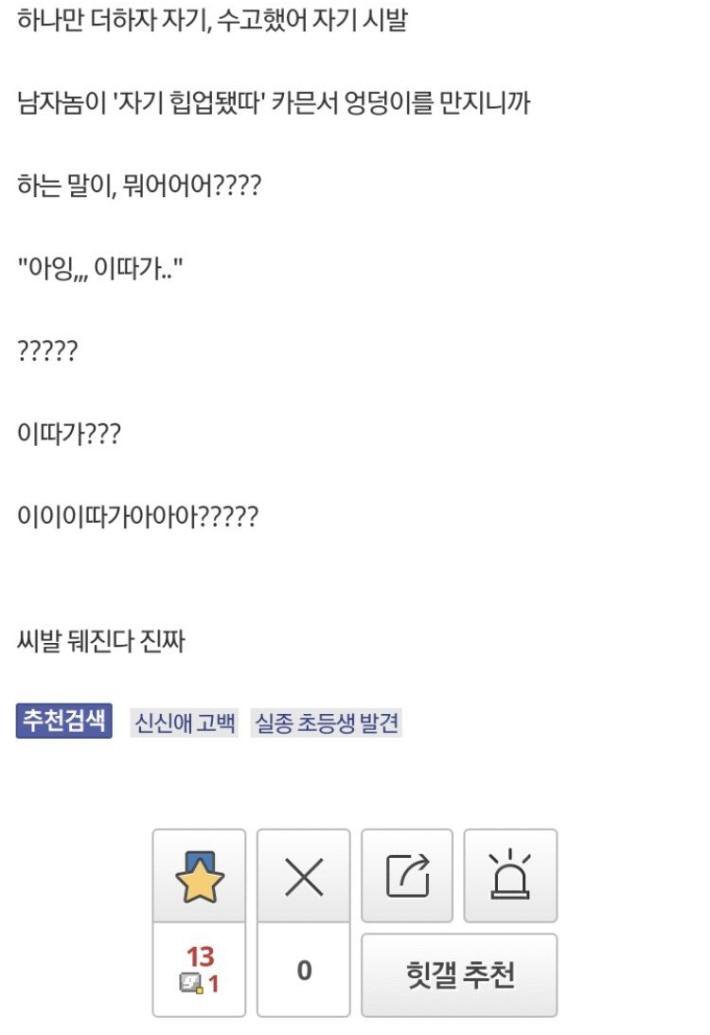Report the post with the siren icon
This screenshot has width=710, height=1035.
pos(510,876)
